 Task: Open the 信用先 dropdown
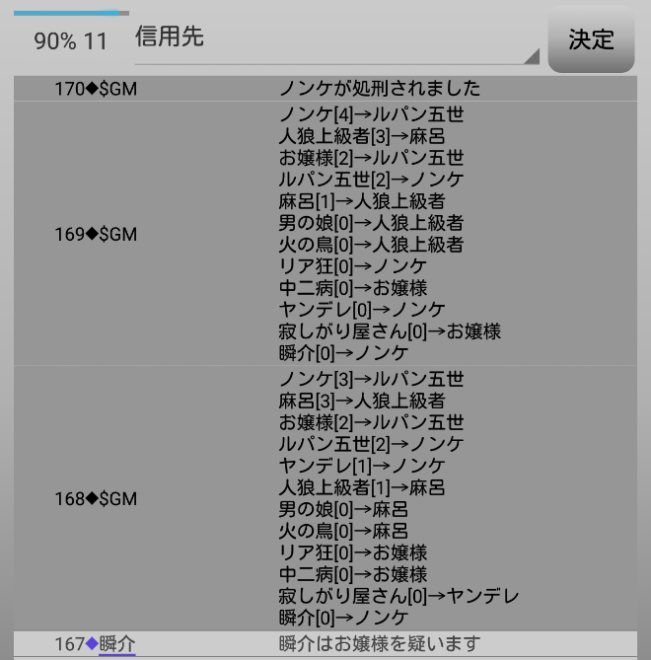[x=335, y=40]
